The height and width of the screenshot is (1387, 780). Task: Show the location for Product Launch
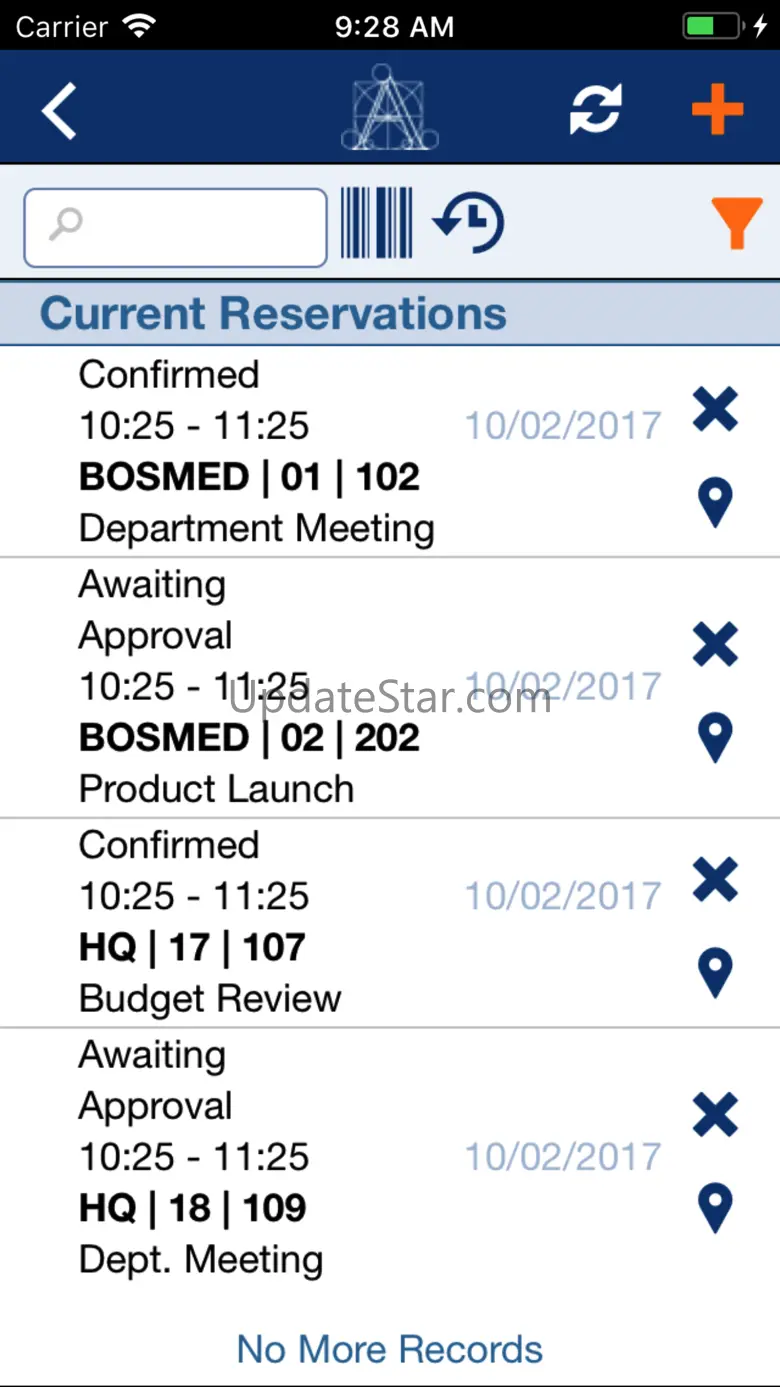point(715,738)
